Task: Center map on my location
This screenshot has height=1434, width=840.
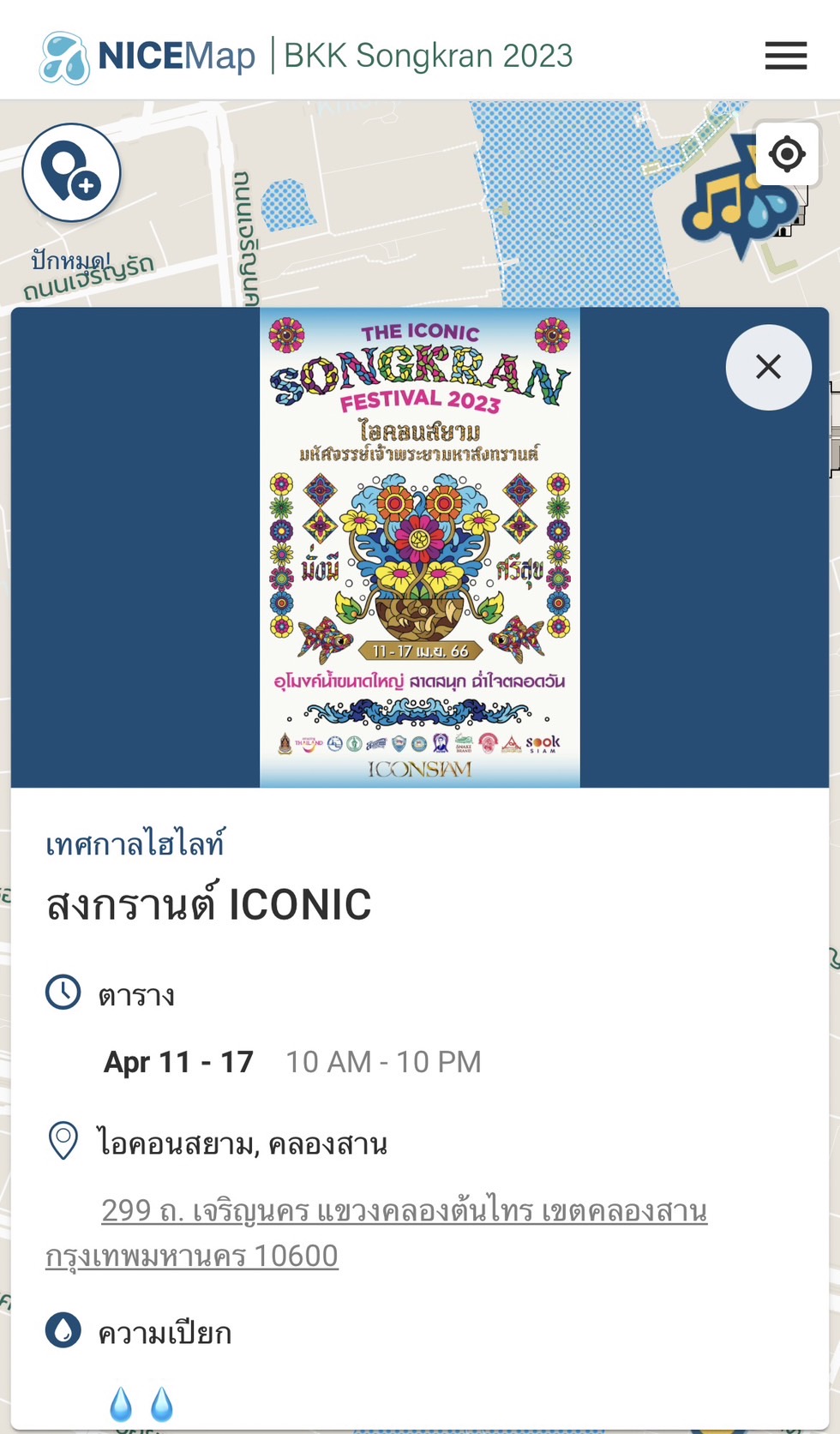Action: point(787,154)
